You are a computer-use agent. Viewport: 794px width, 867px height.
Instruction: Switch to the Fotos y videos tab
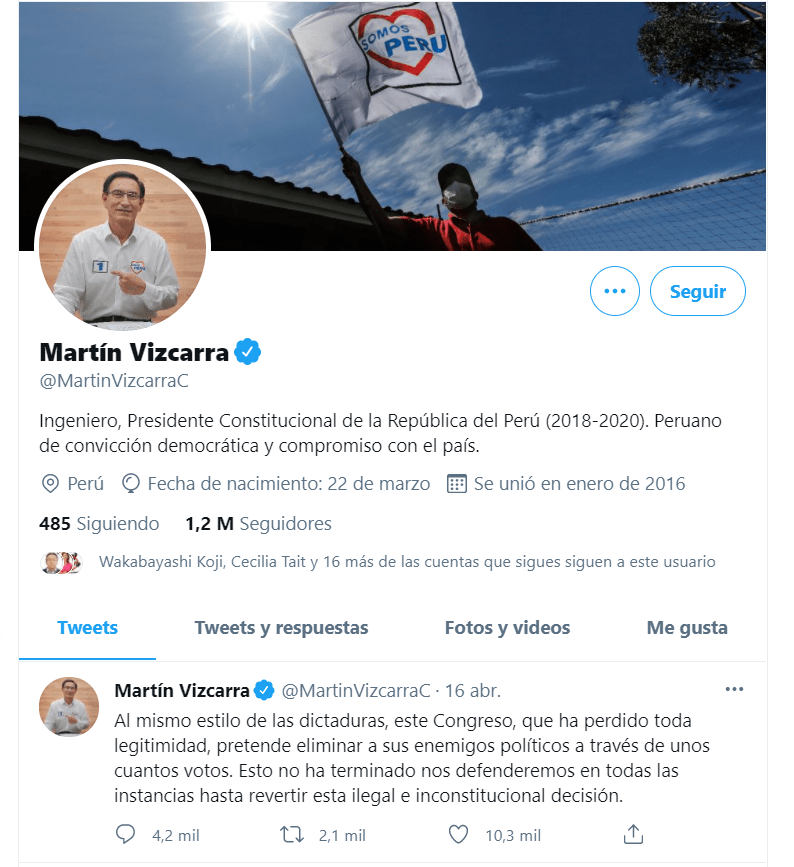(507, 628)
